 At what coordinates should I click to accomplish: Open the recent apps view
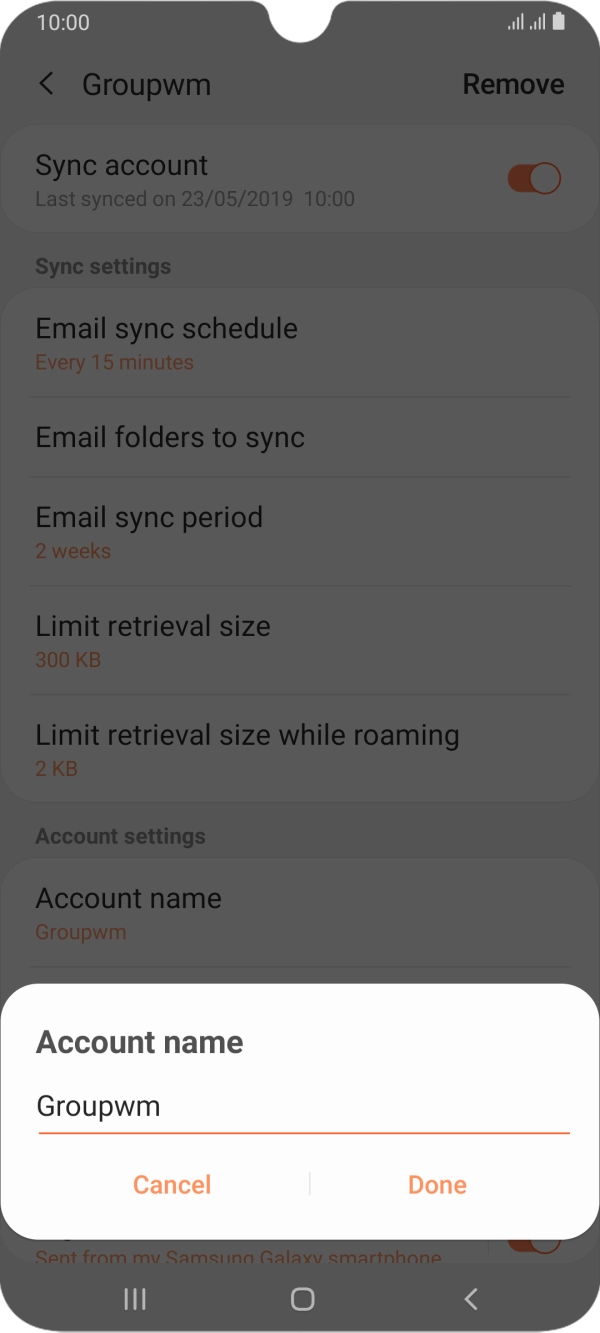click(134, 1299)
